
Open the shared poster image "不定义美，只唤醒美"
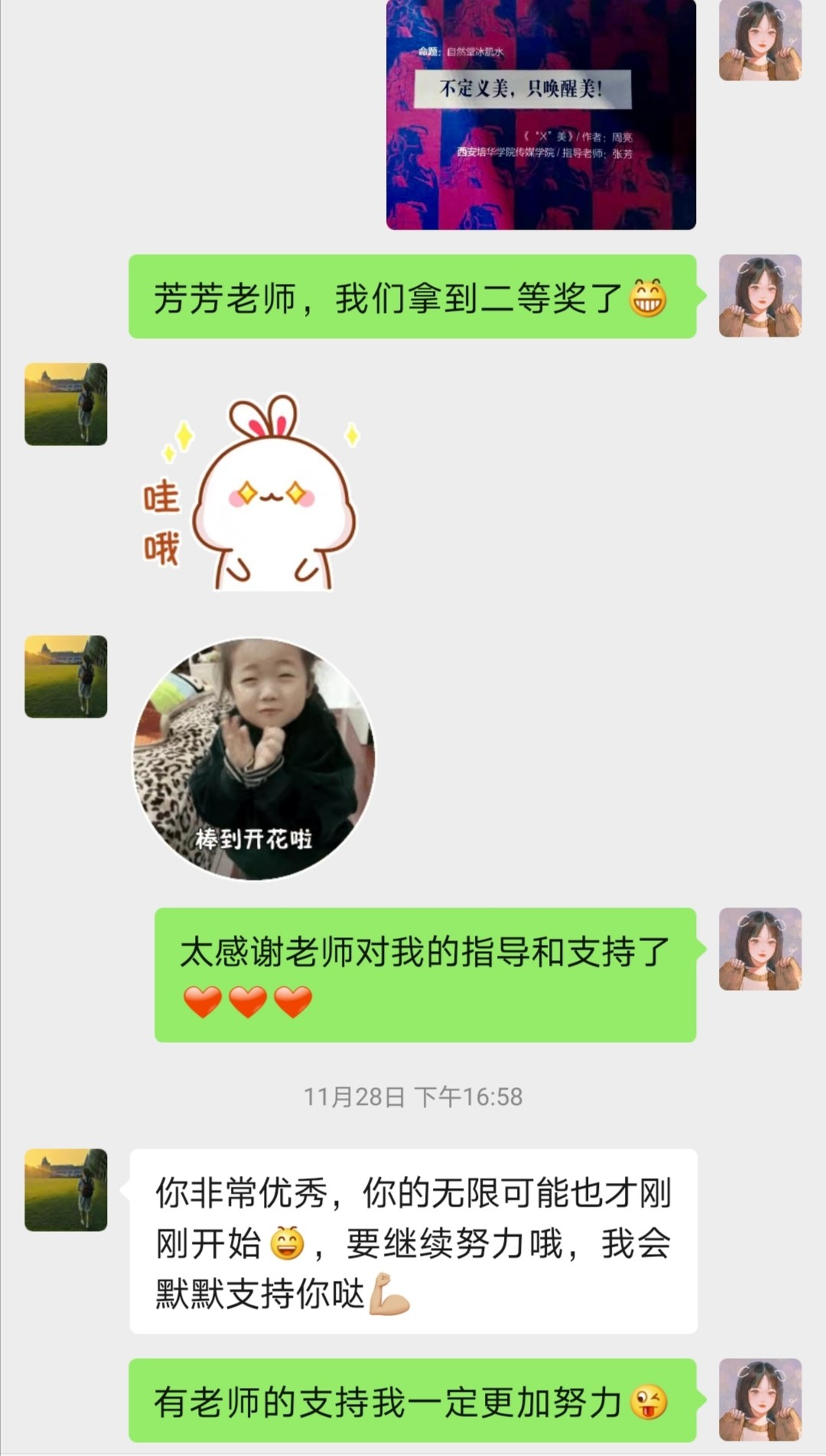pyautogui.click(x=541, y=115)
